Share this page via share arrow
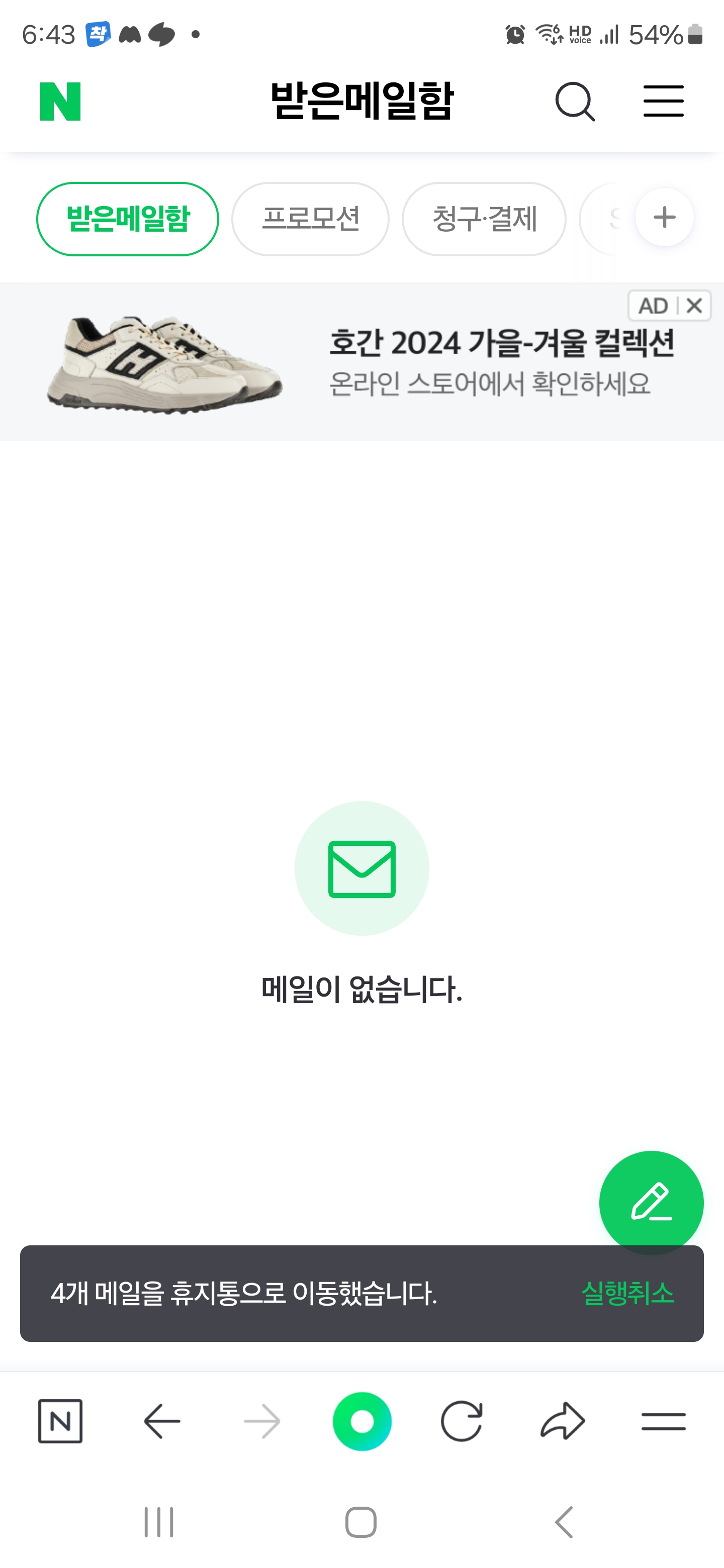Viewport: 724px width, 1568px height. [x=563, y=1421]
